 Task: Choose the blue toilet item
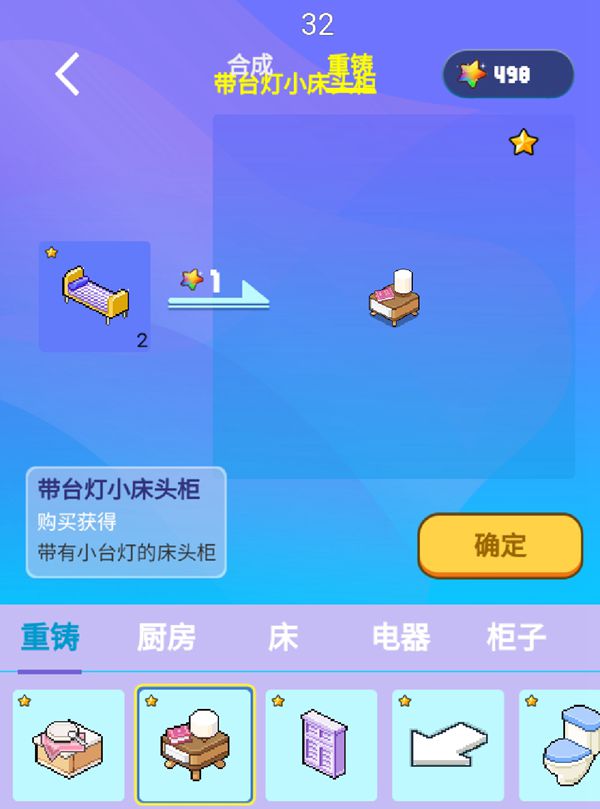tap(565, 745)
